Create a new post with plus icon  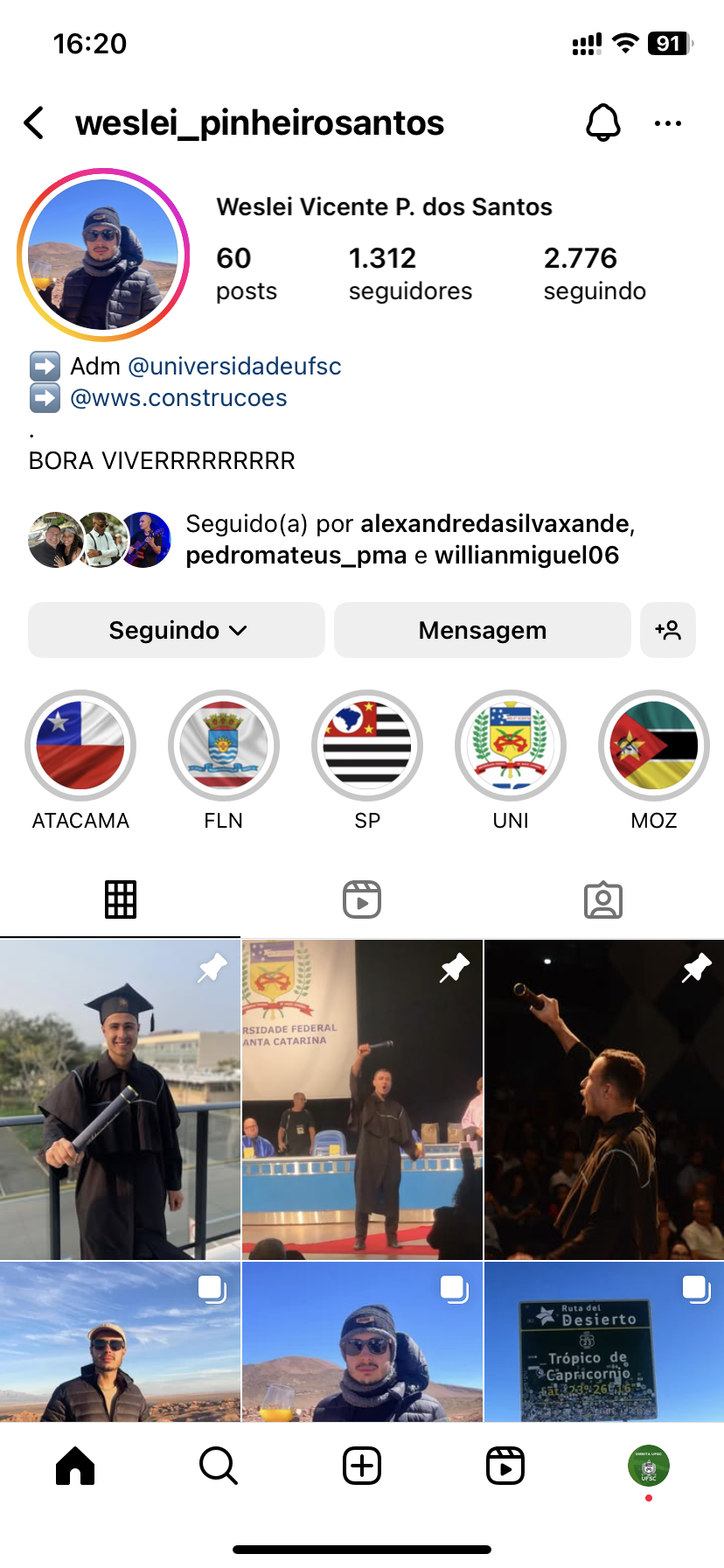click(x=362, y=1466)
